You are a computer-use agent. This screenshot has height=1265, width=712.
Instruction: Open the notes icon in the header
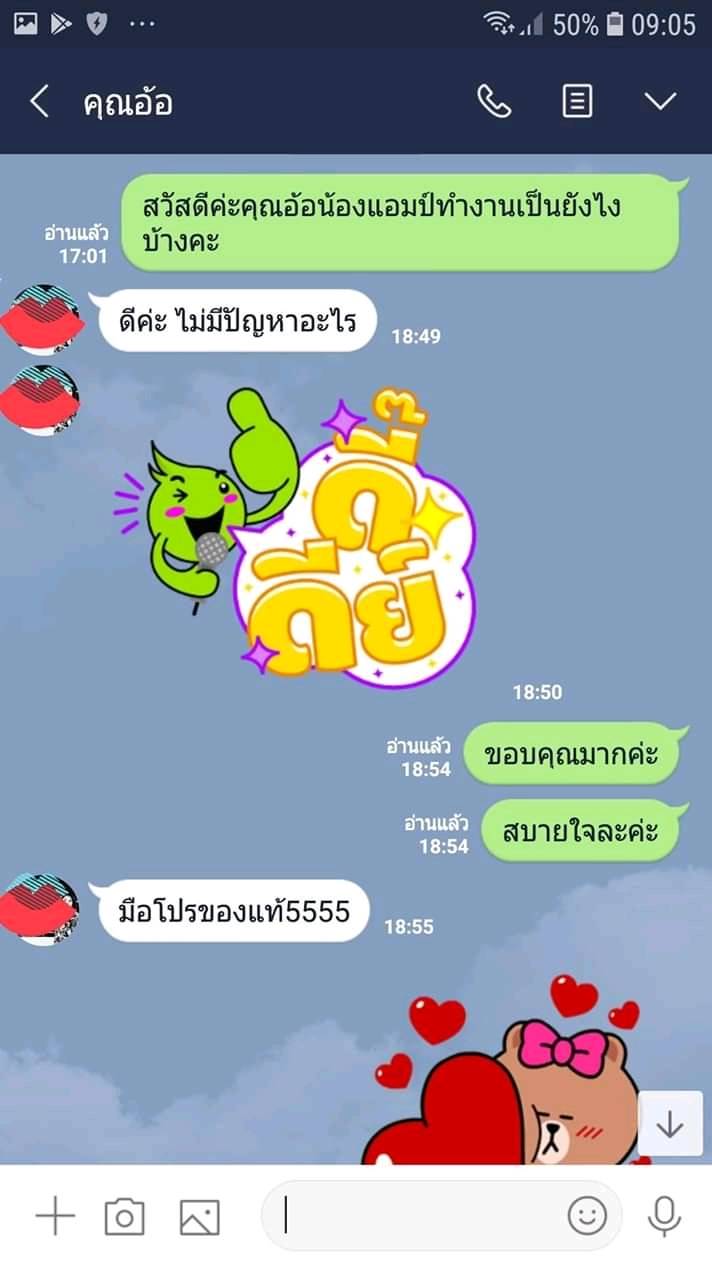tap(577, 101)
